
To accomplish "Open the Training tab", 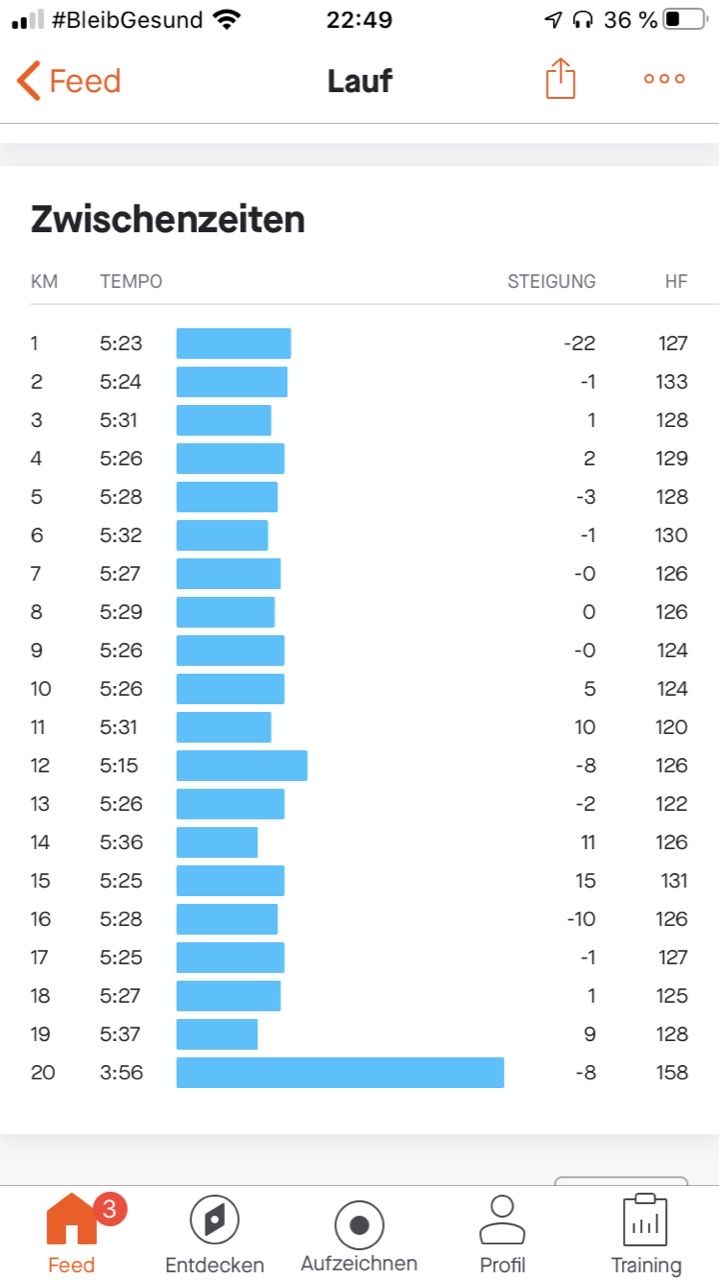I will coord(646,1234).
